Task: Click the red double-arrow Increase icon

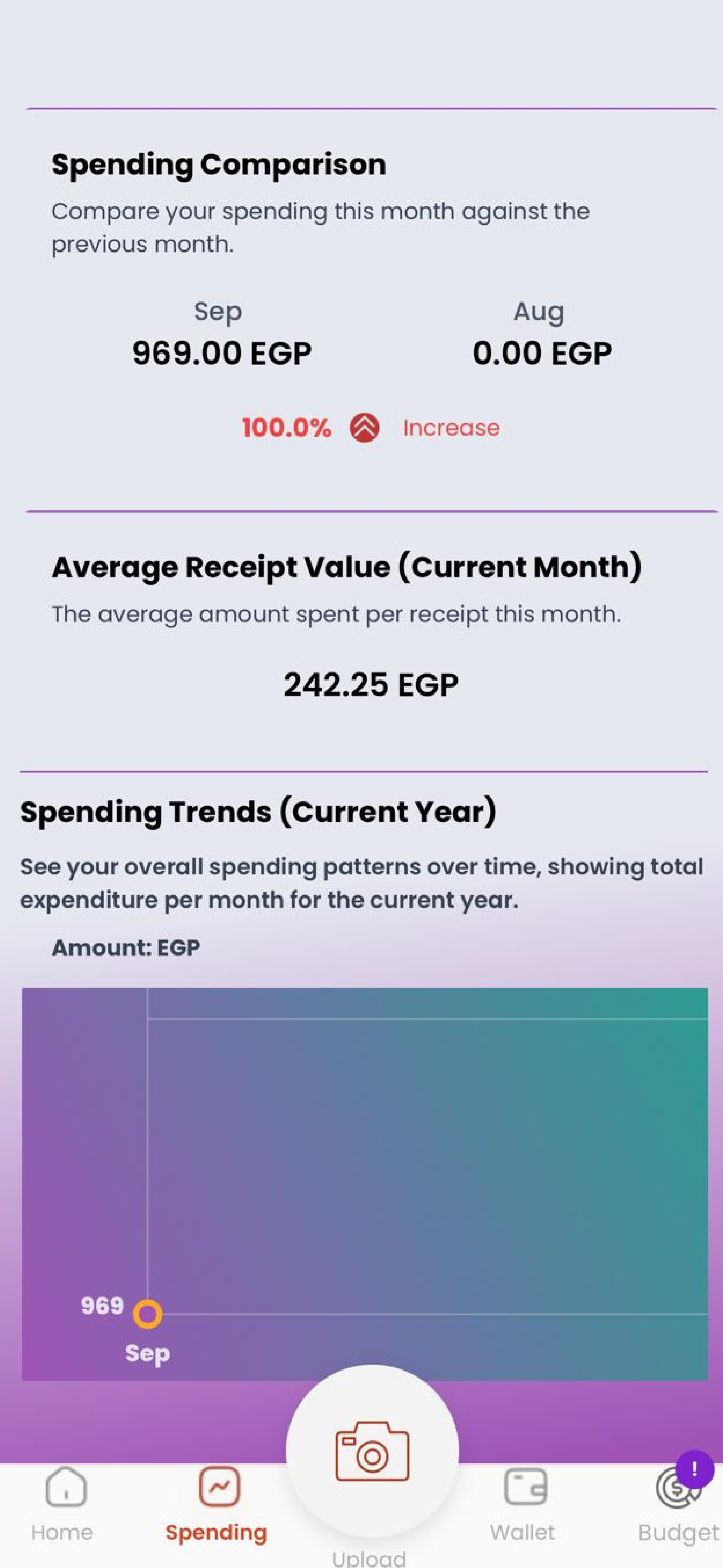Action: pos(363,427)
